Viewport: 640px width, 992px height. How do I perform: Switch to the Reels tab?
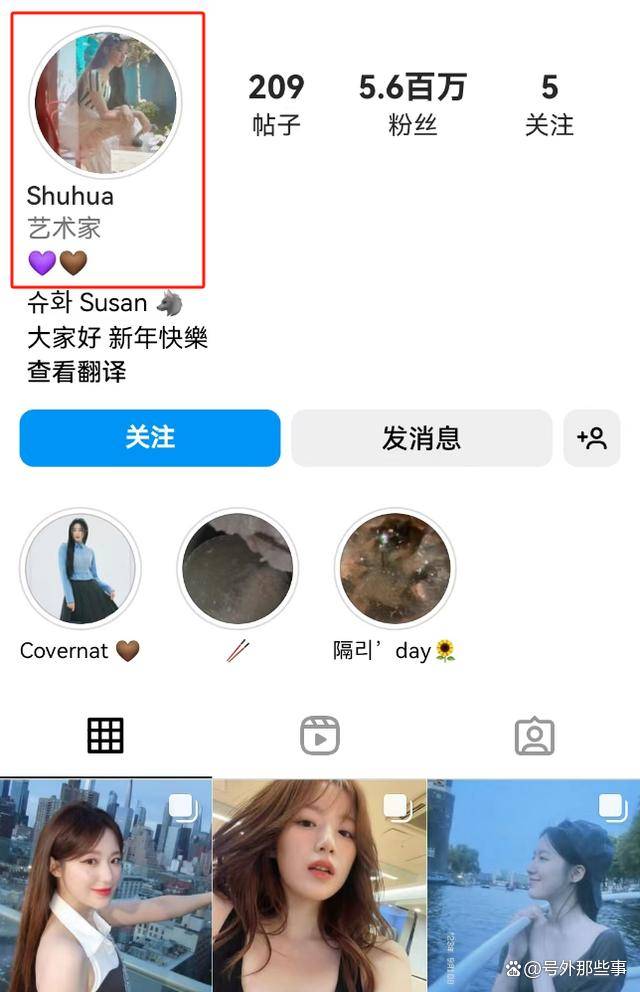[320, 736]
